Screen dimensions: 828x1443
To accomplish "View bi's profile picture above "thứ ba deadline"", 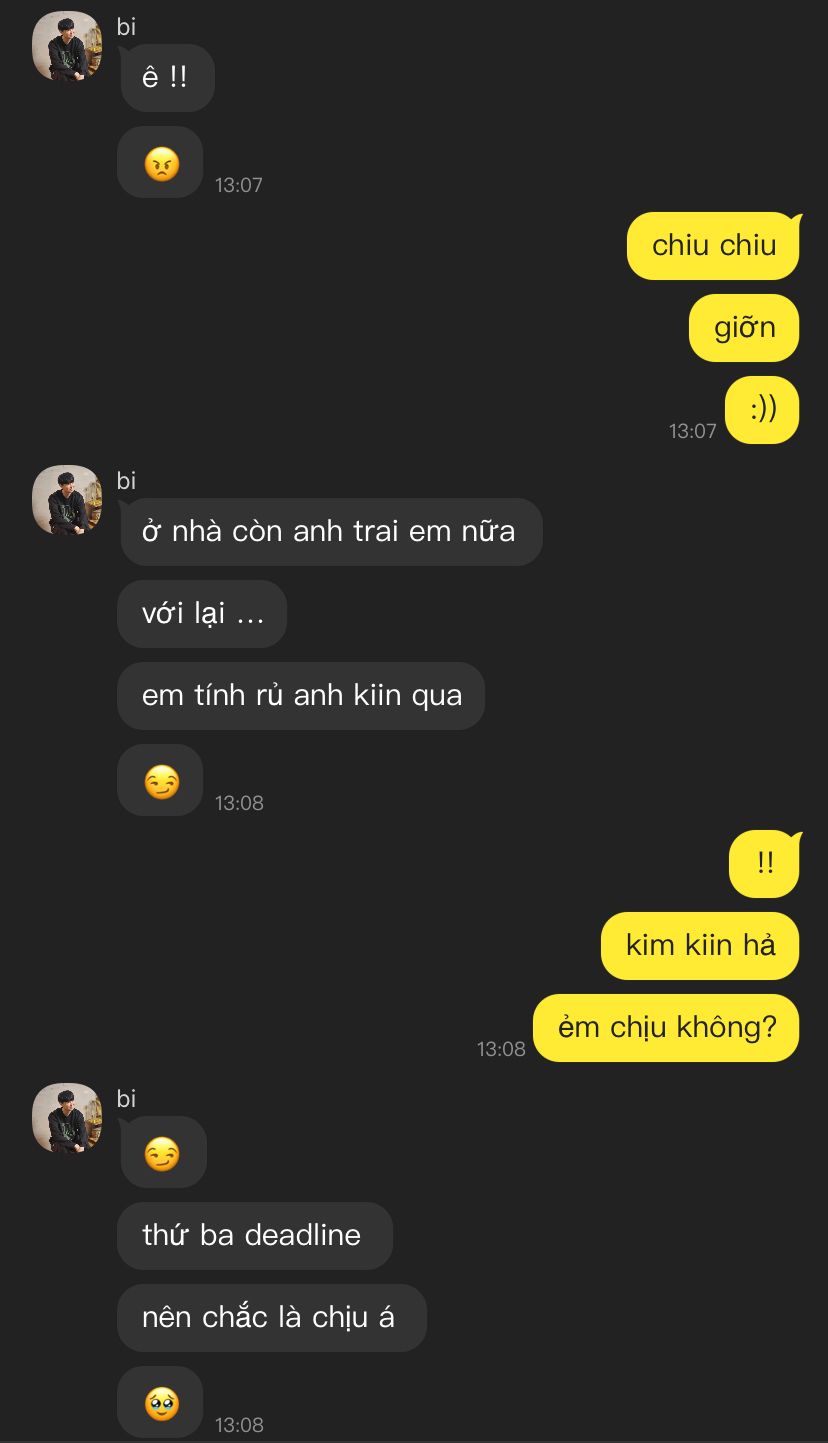I will 67,1118.
